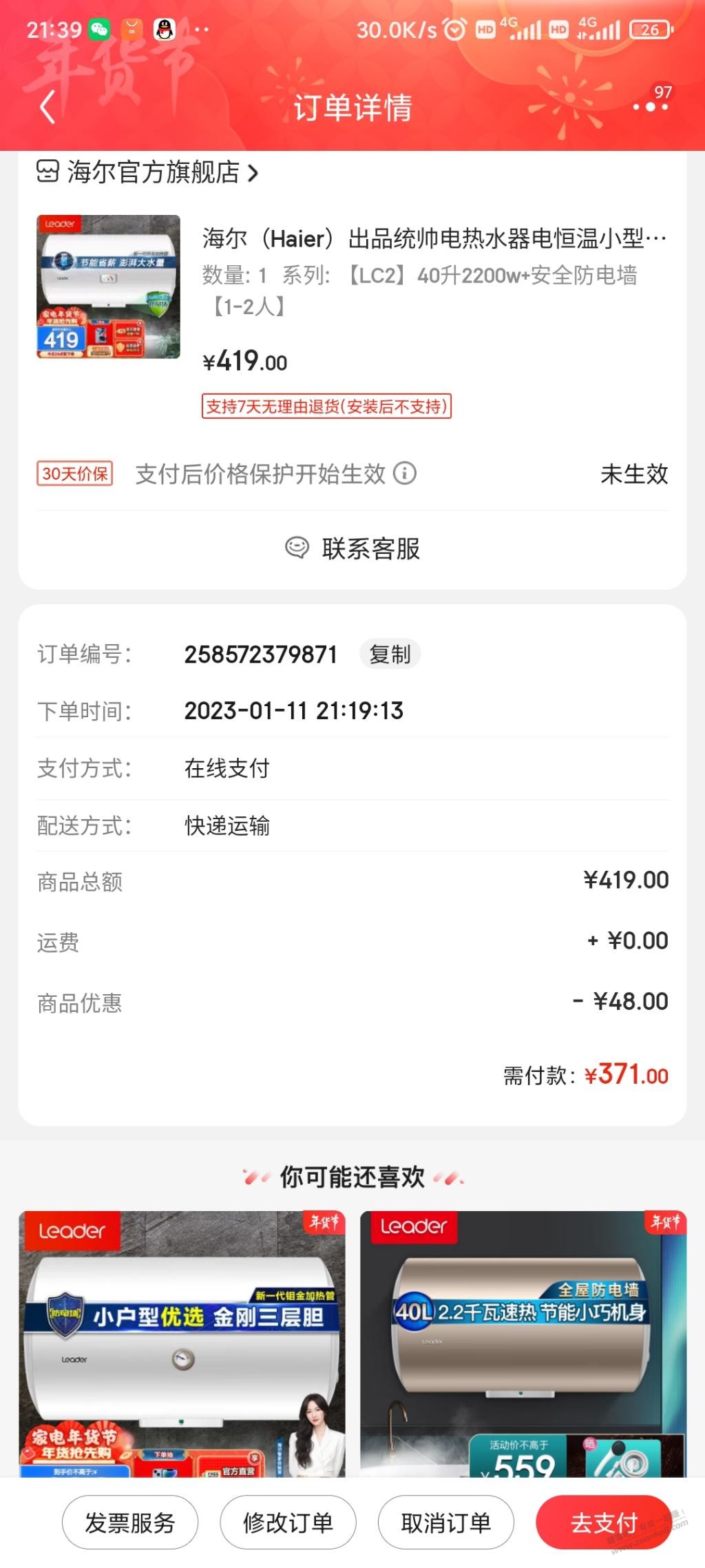This screenshot has height=1568, width=705.
Task: Proceed to payment with 去支付
Action: coord(604,1523)
